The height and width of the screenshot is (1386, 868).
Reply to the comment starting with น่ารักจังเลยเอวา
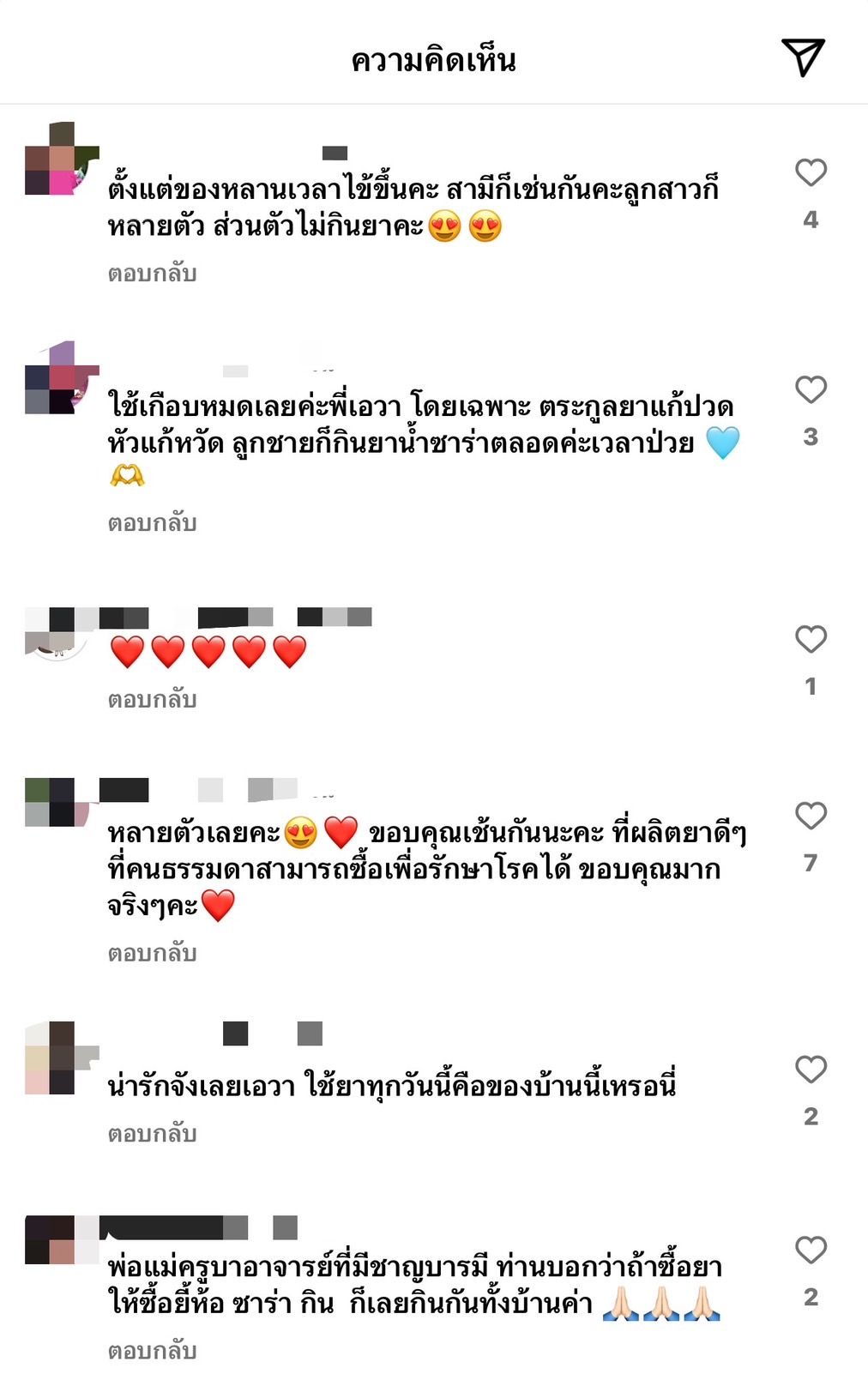click(152, 1134)
